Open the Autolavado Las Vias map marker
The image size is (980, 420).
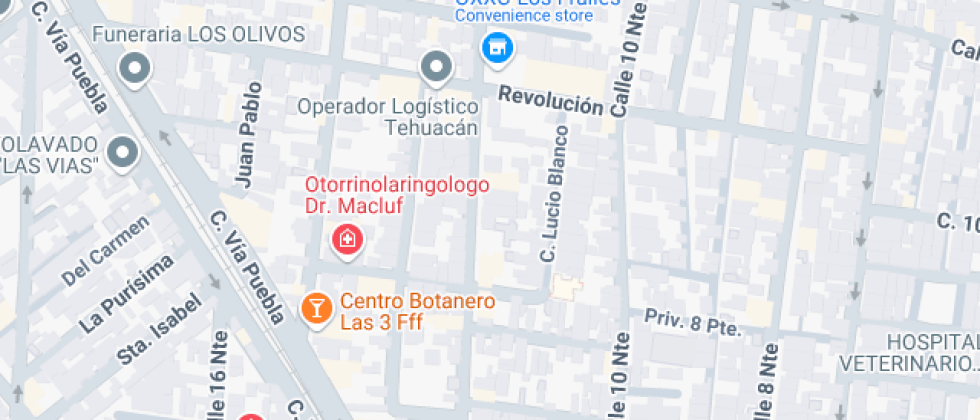tap(122, 152)
